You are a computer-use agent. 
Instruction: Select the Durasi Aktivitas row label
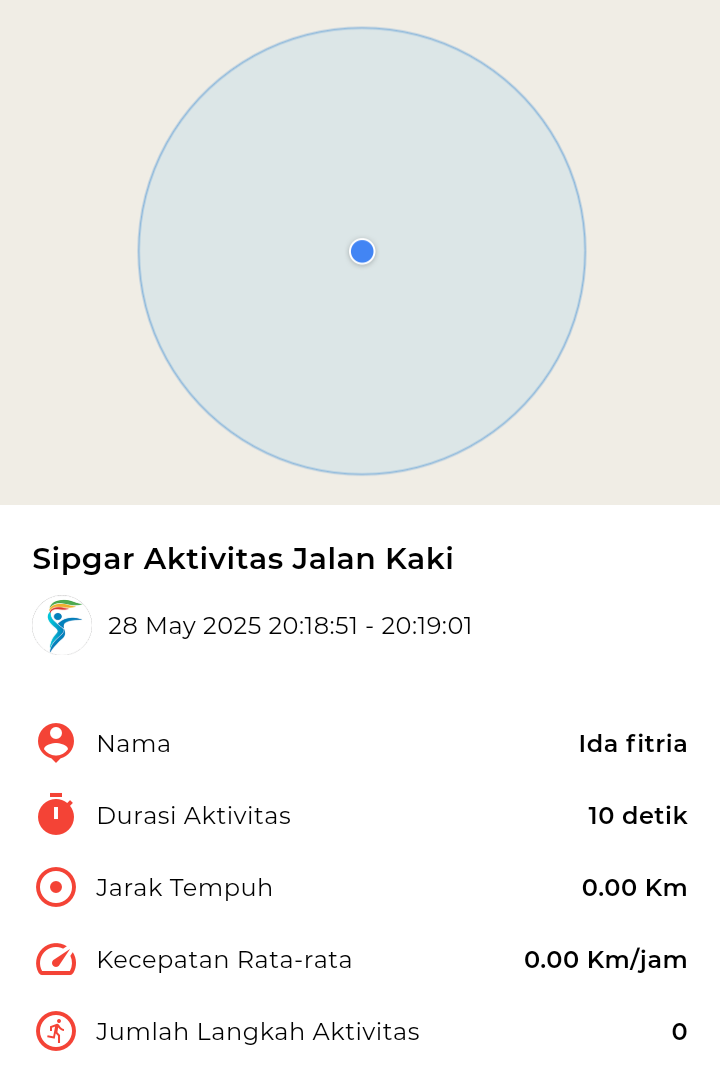[193, 815]
